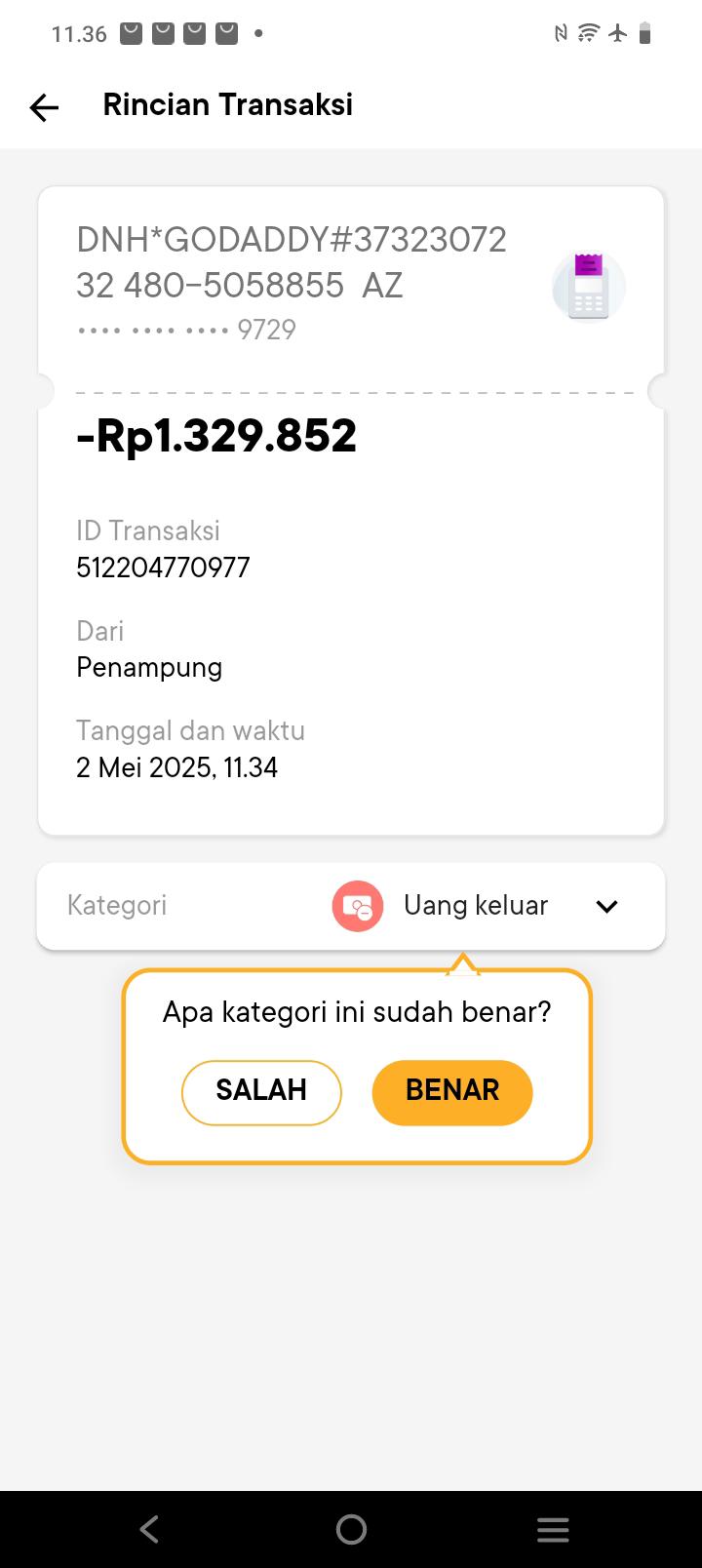This screenshot has height=1568, width=702.
Task: Confirm category with BENAR button
Action: [x=452, y=1091]
